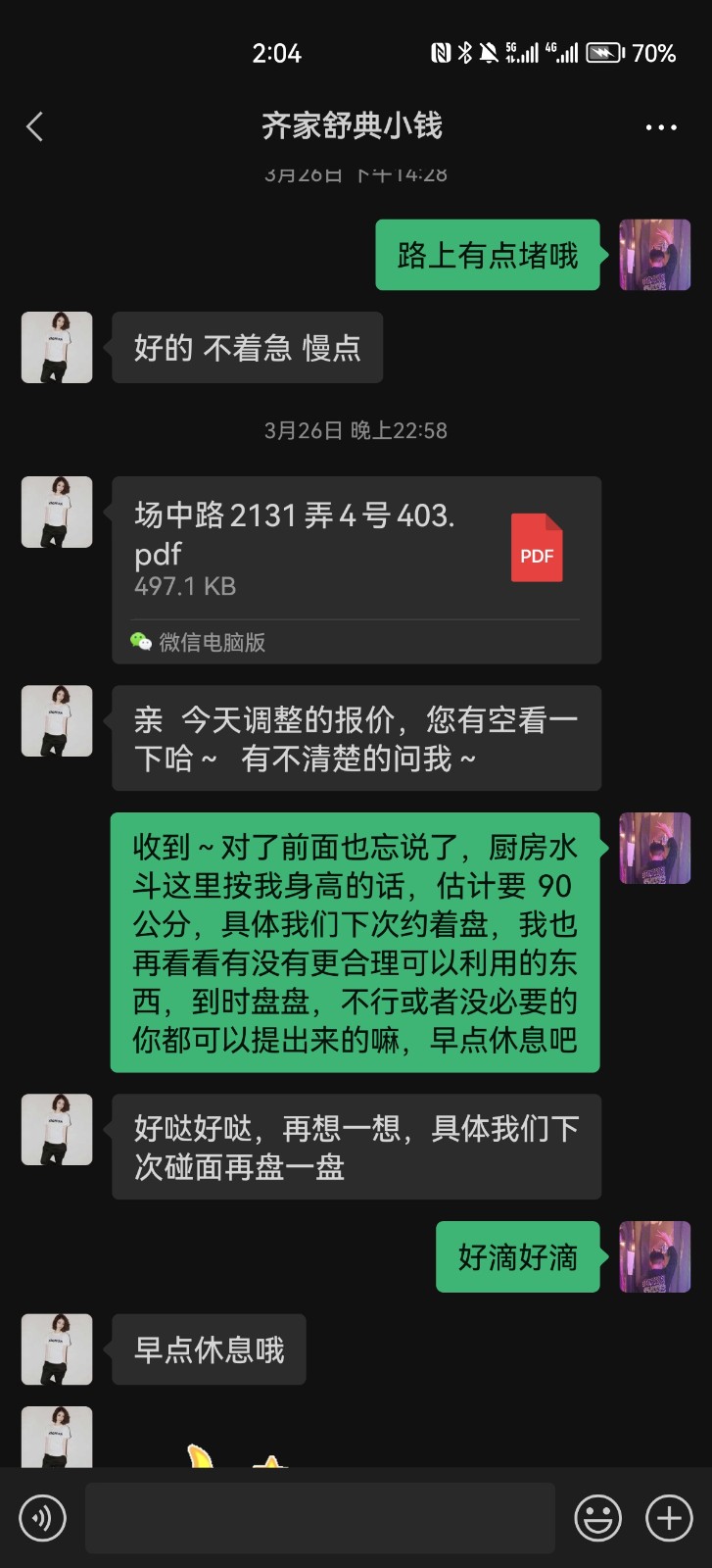The height and width of the screenshot is (1568, 712).
Task: Go back to the chat list
Action: (x=35, y=126)
